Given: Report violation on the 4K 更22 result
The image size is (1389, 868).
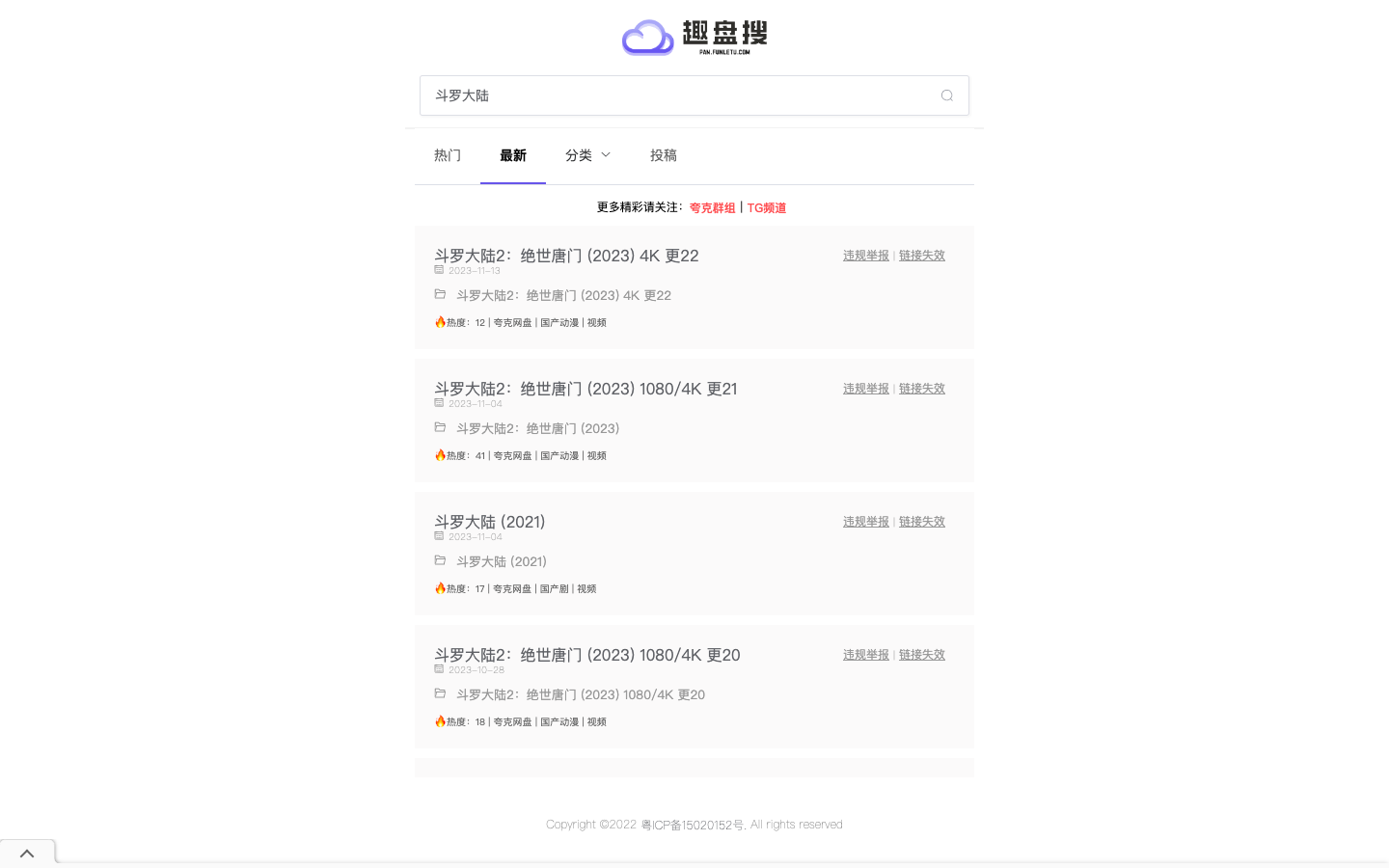Looking at the screenshot, I should 866,256.
